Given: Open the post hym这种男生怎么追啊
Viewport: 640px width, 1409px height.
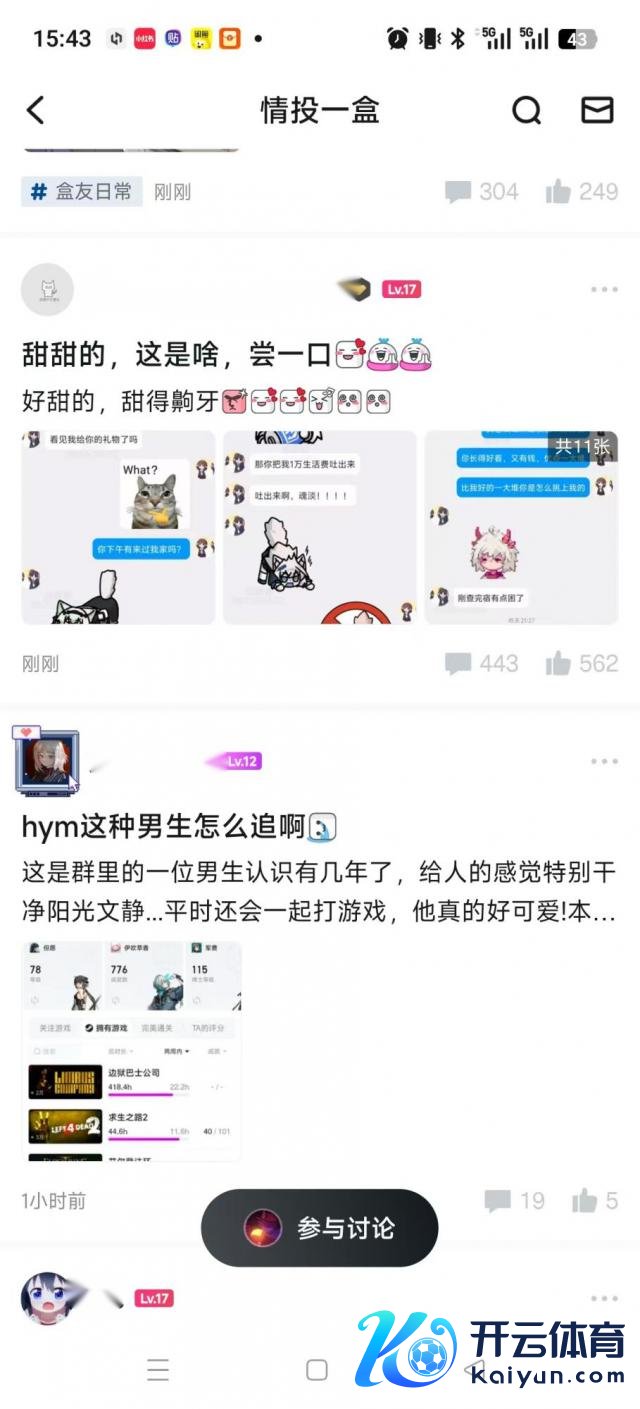Looking at the screenshot, I should [164, 826].
